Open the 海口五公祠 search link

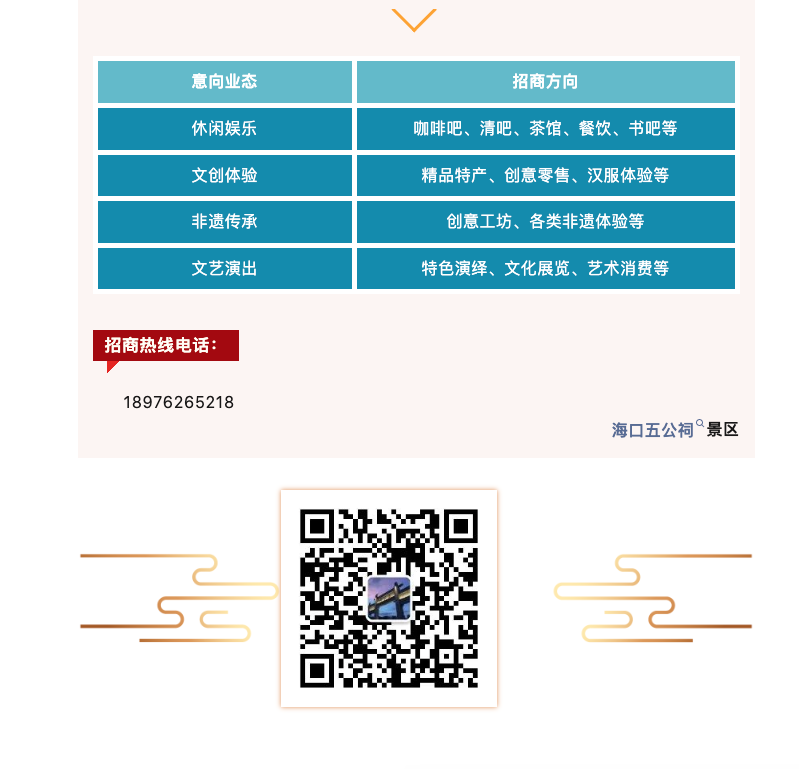(653, 430)
